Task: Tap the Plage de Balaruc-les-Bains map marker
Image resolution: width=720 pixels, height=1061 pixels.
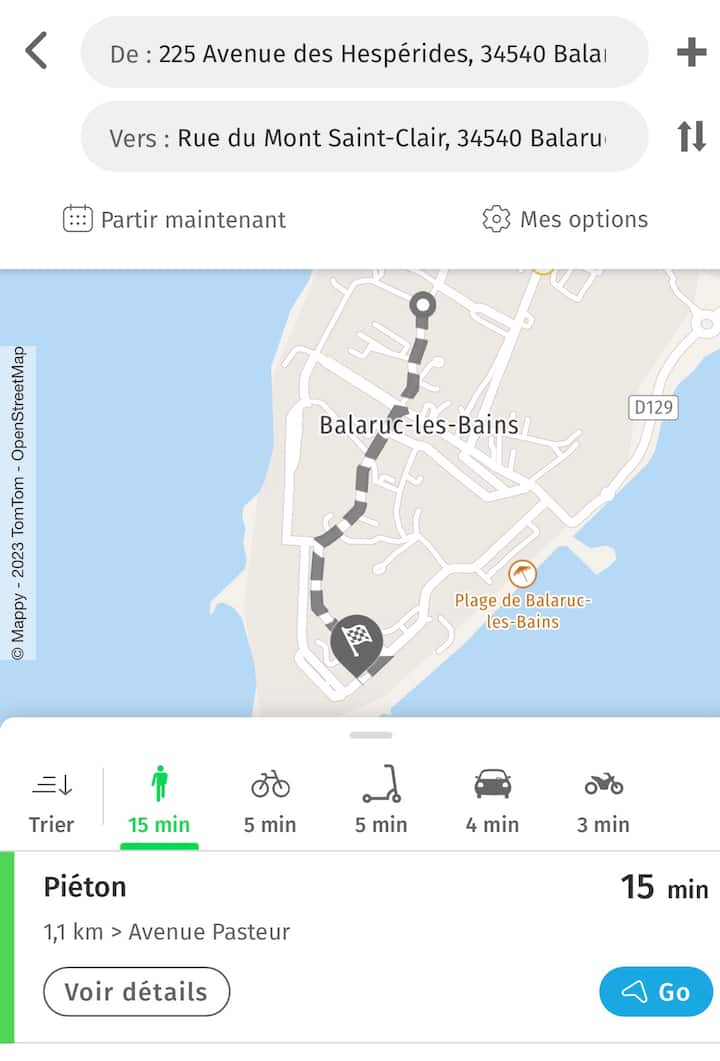Action: 522,575
